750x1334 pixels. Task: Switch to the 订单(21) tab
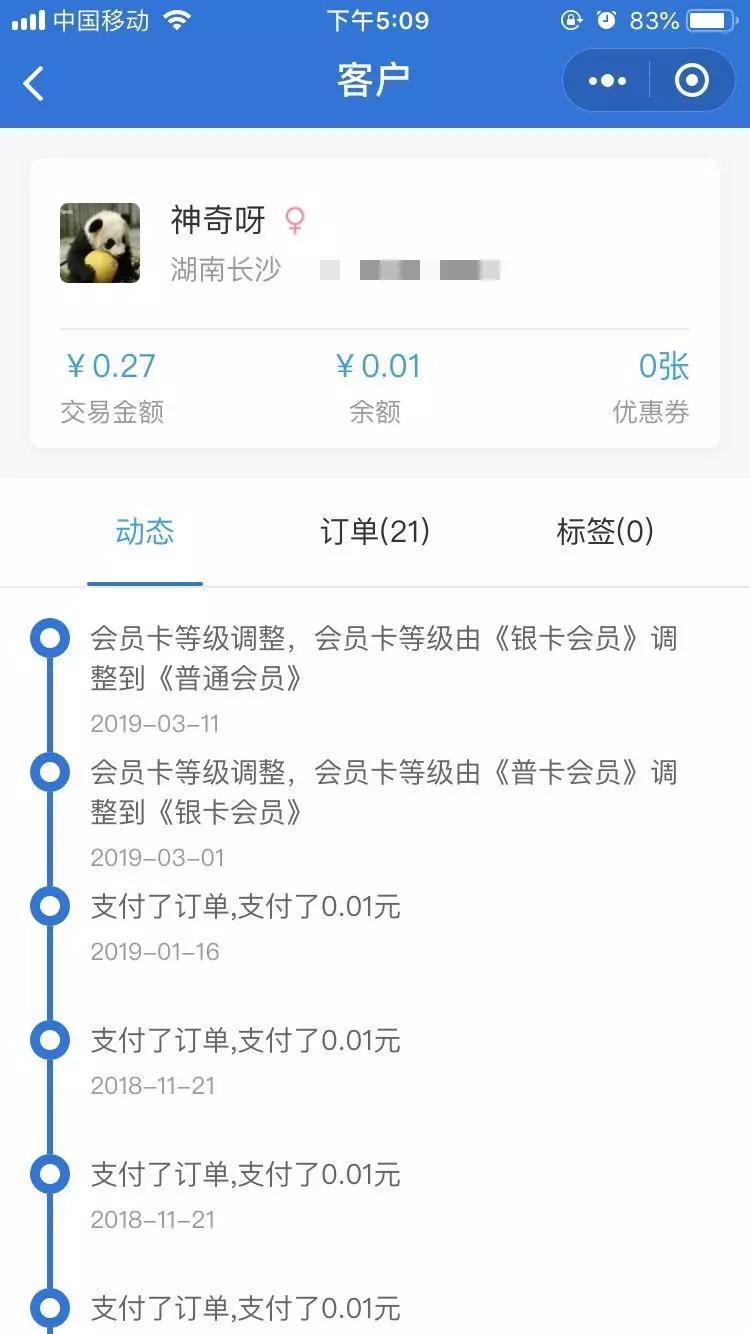375,532
